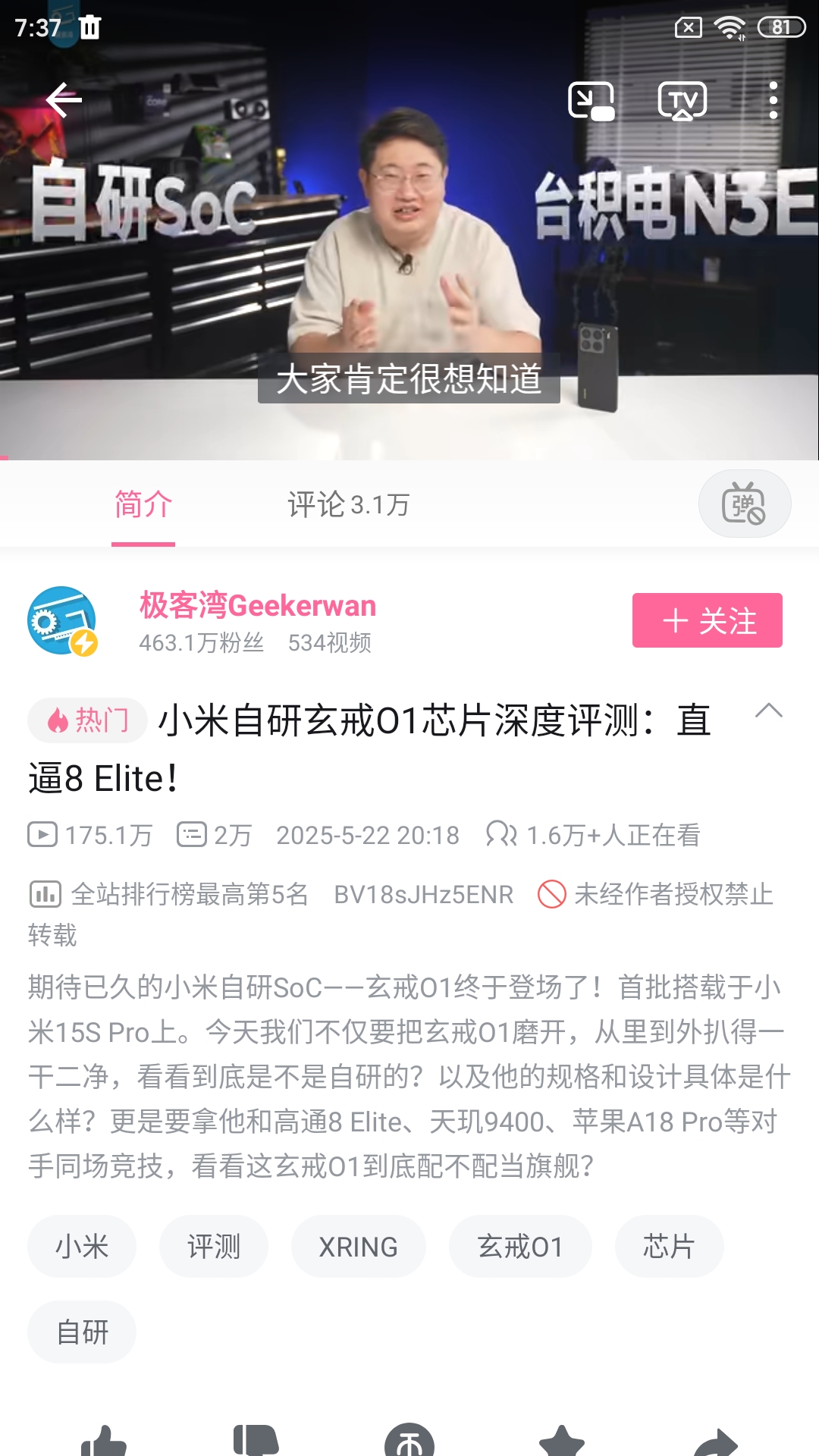Open the 芯片 tag
This screenshot has width=819, height=1456.
click(x=668, y=1246)
